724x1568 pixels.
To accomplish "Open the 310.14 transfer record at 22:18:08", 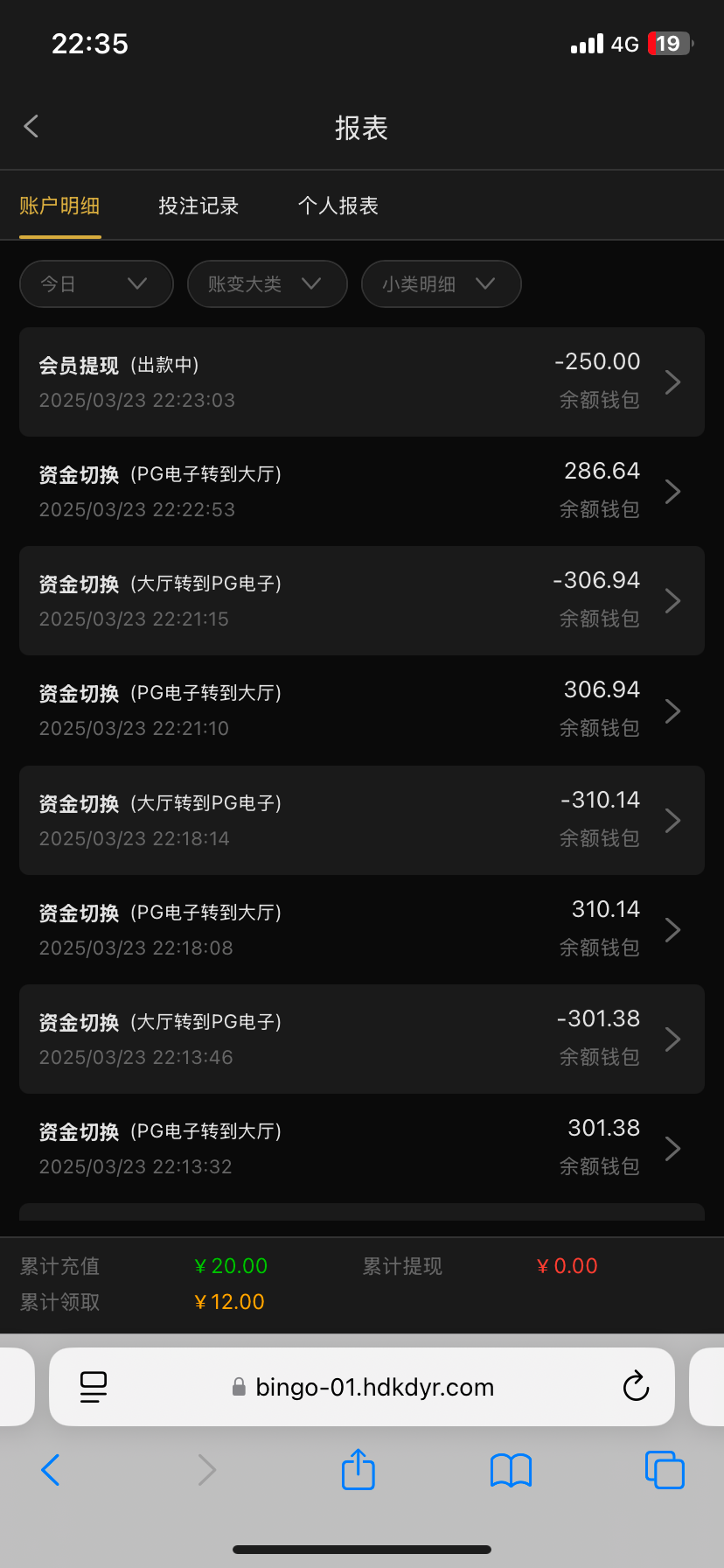I will (x=362, y=929).
